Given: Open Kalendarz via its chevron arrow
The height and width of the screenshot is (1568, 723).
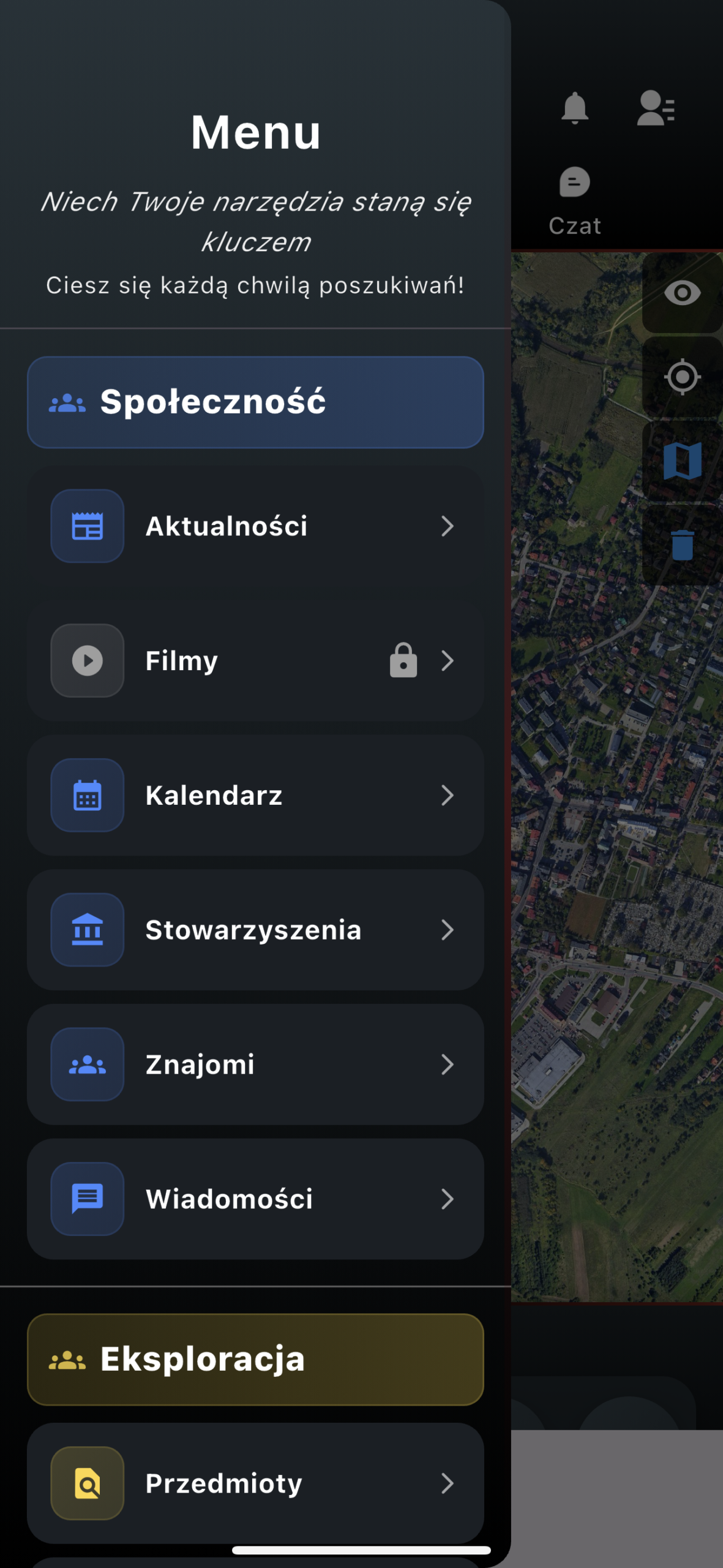Looking at the screenshot, I should pos(449,794).
